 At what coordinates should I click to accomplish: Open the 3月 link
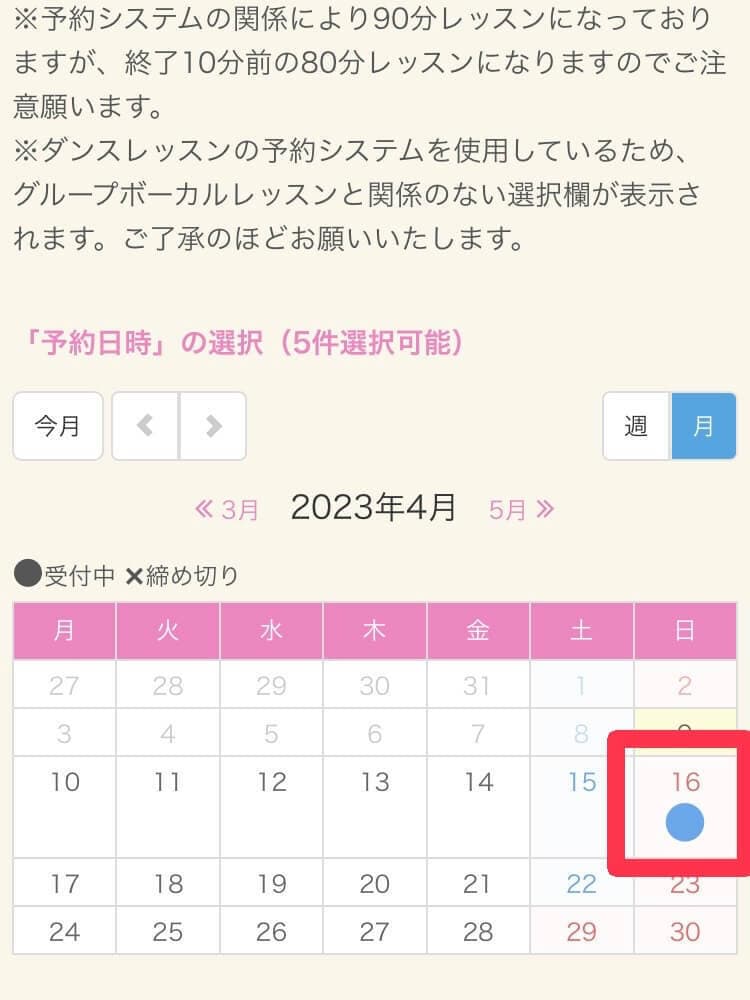tap(227, 510)
